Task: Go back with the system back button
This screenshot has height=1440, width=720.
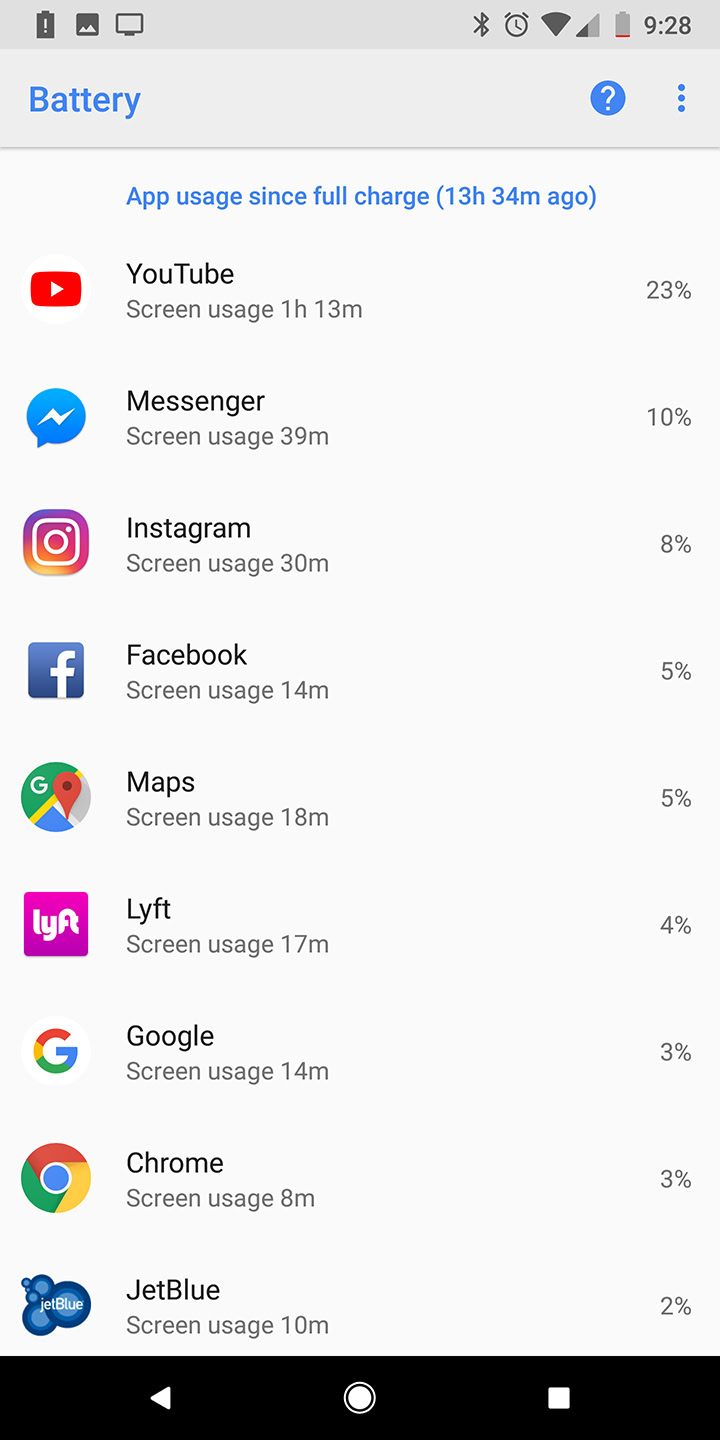Action: click(x=160, y=1398)
